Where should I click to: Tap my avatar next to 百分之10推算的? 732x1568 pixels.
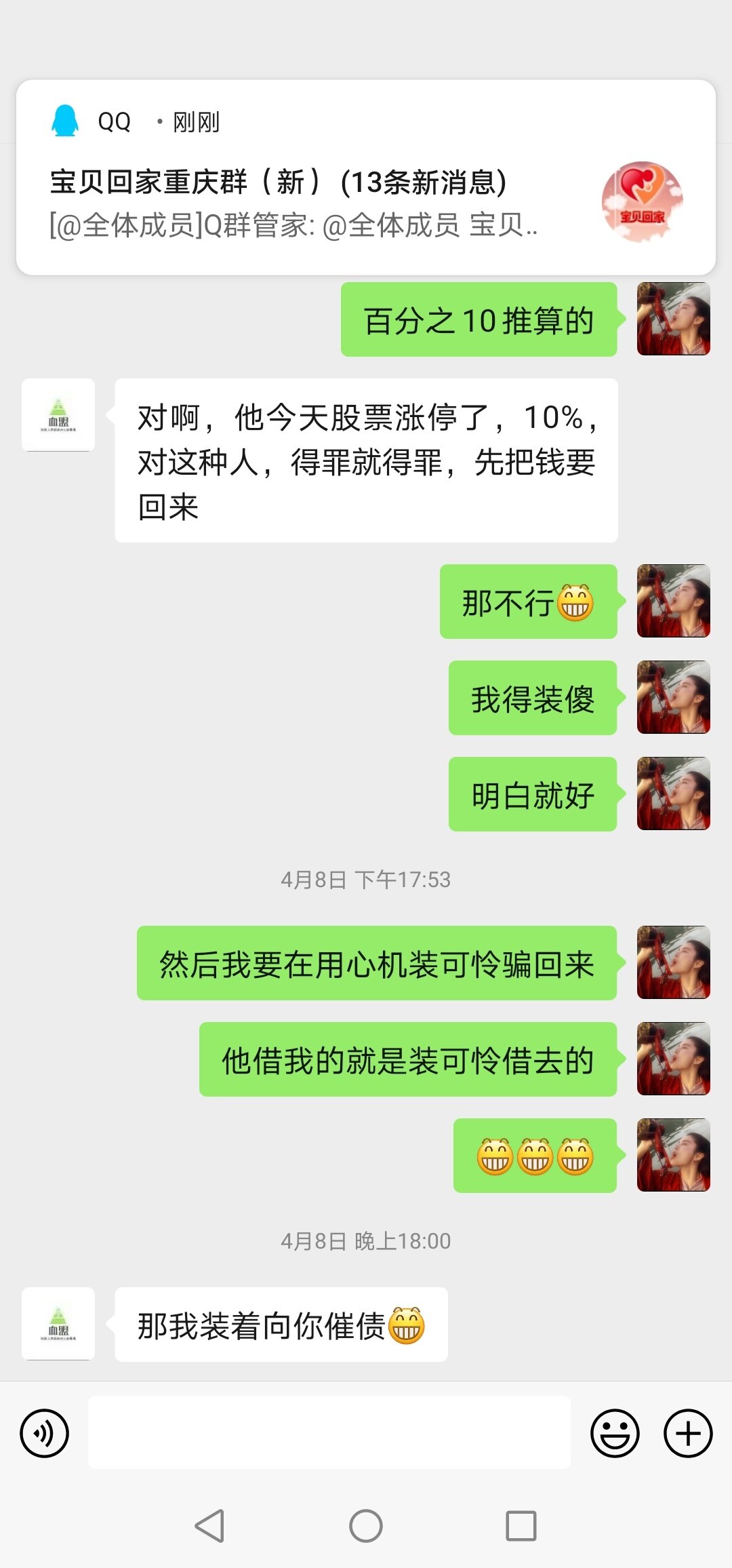pyautogui.click(x=673, y=319)
